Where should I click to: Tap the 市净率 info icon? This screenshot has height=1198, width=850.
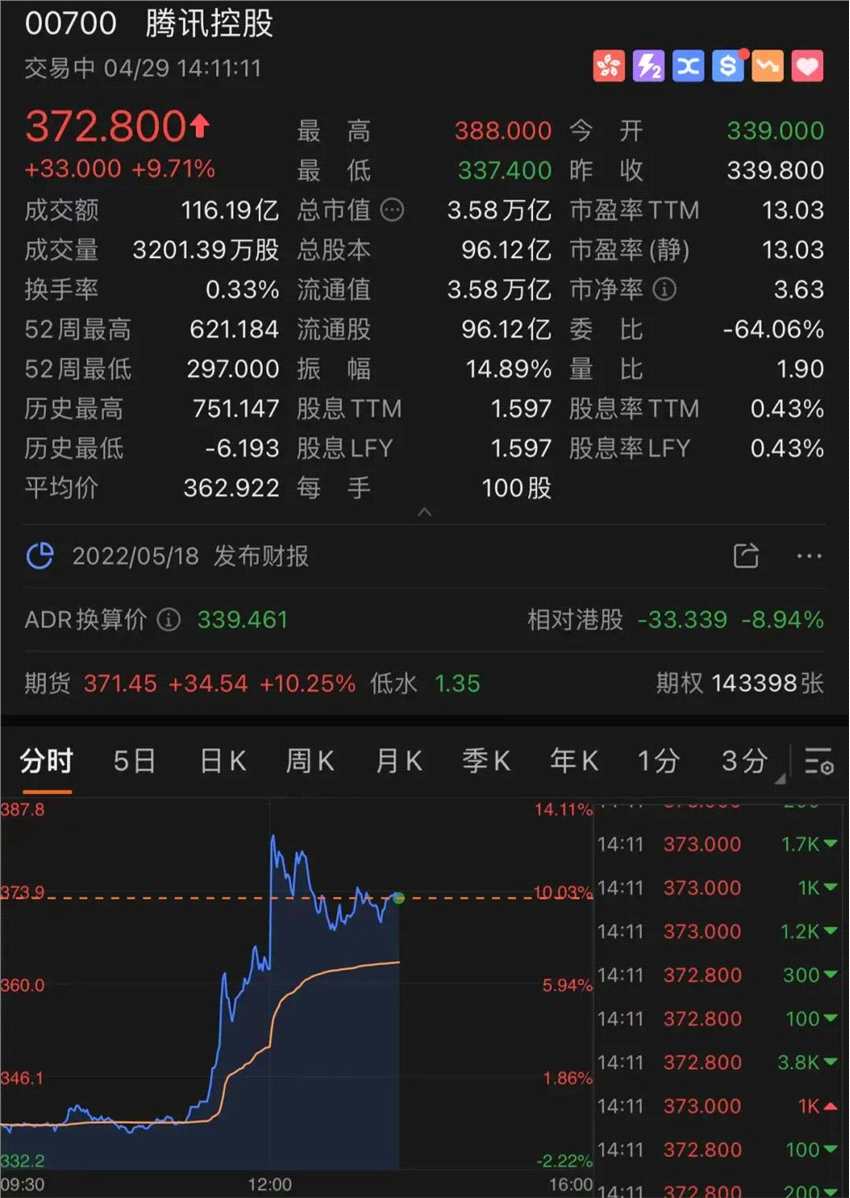point(664,290)
